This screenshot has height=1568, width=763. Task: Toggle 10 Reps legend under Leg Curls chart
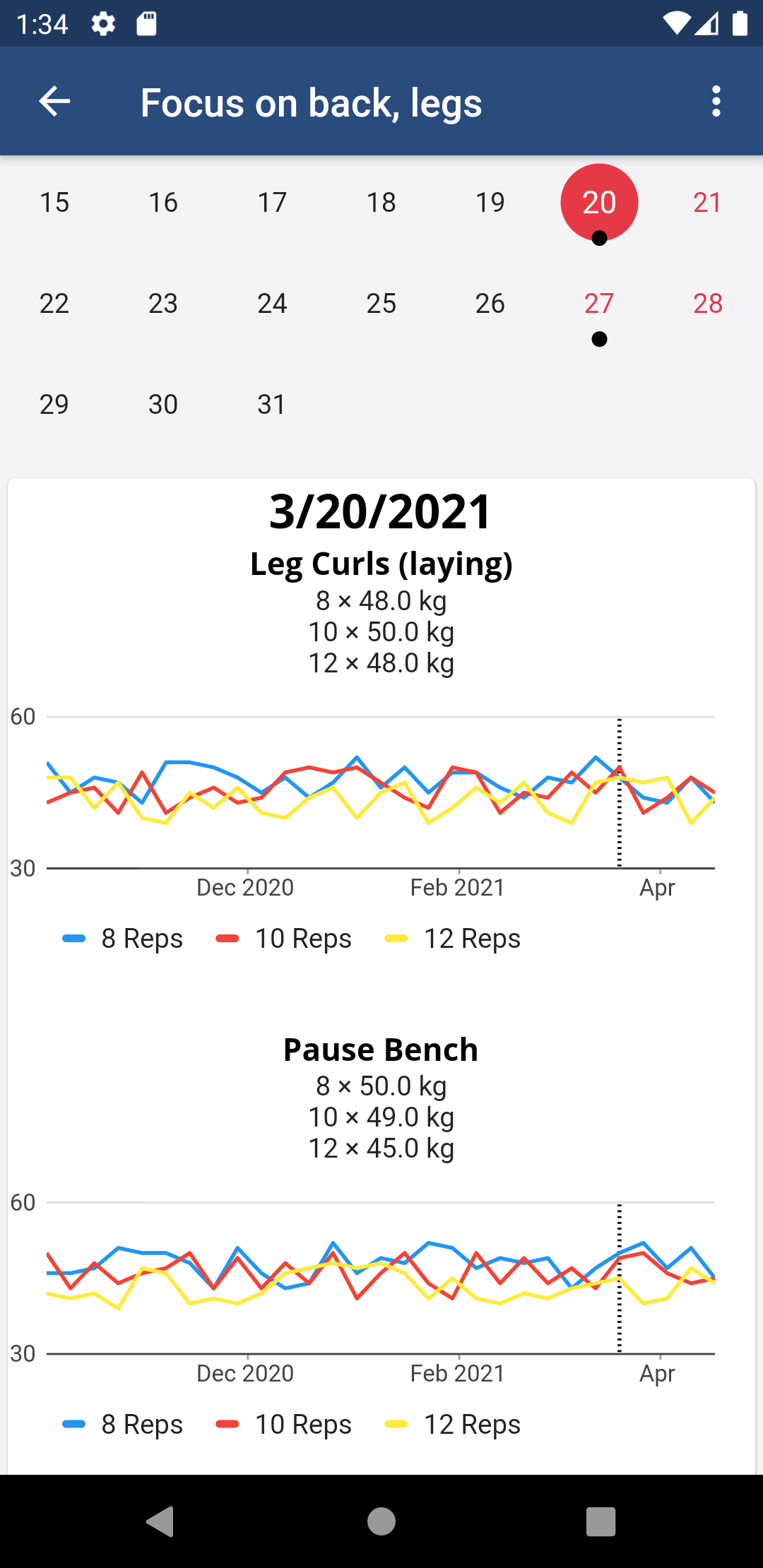(x=284, y=939)
